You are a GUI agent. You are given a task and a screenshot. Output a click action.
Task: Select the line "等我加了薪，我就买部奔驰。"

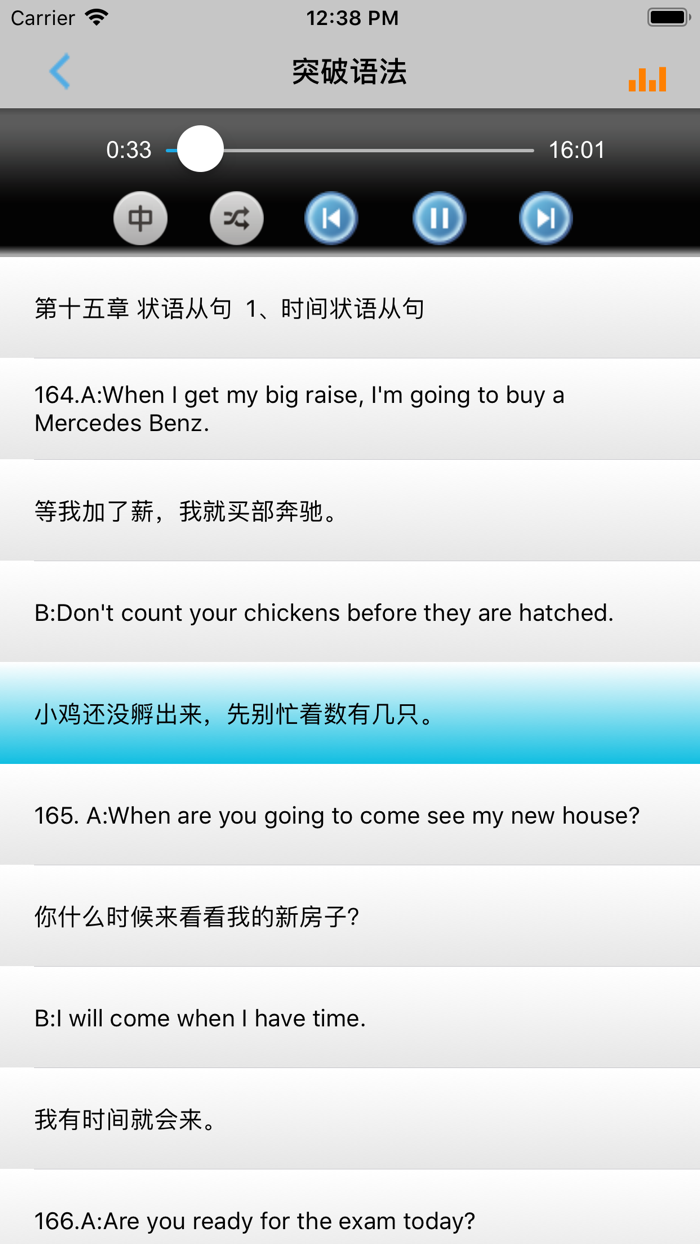pyautogui.click(x=350, y=511)
